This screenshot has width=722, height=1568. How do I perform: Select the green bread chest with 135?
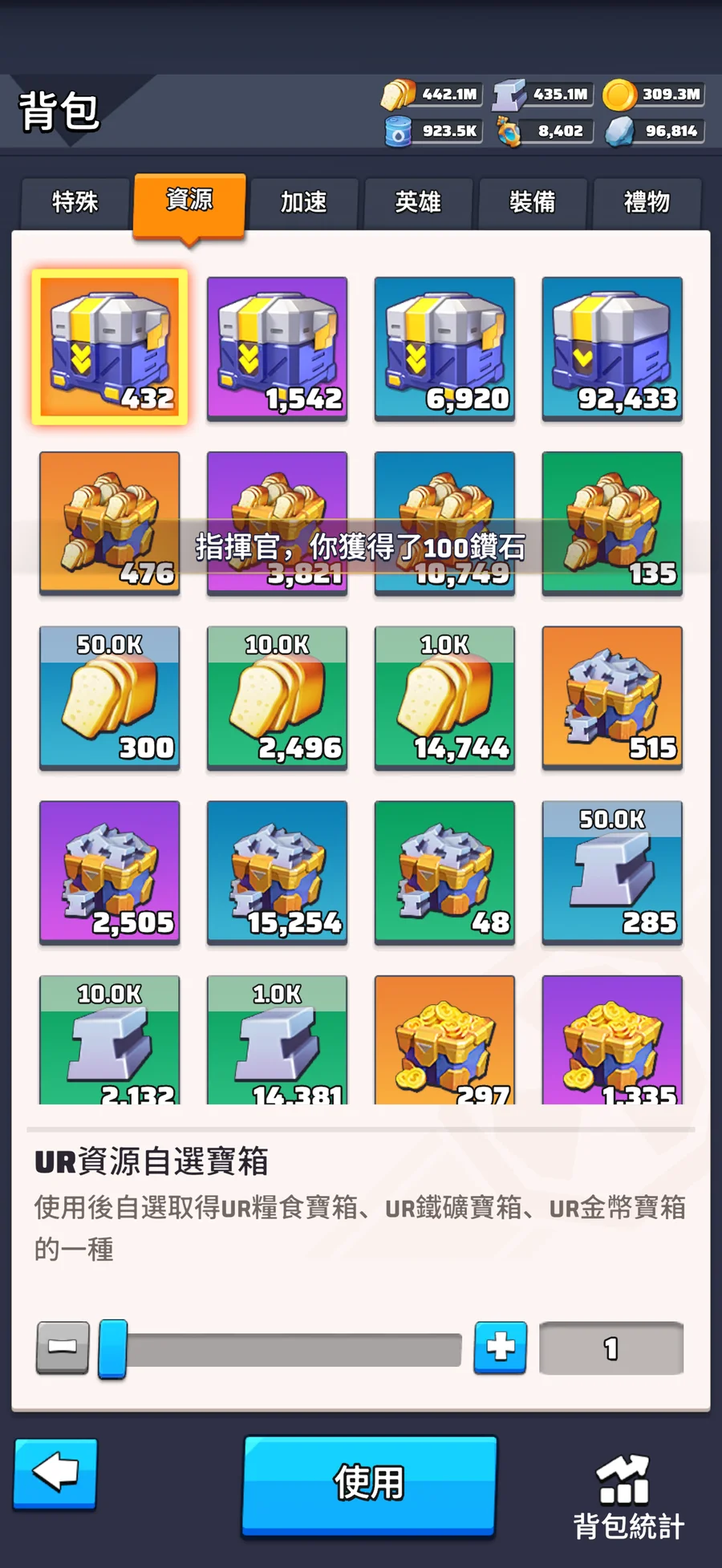pyautogui.click(x=612, y=523)
